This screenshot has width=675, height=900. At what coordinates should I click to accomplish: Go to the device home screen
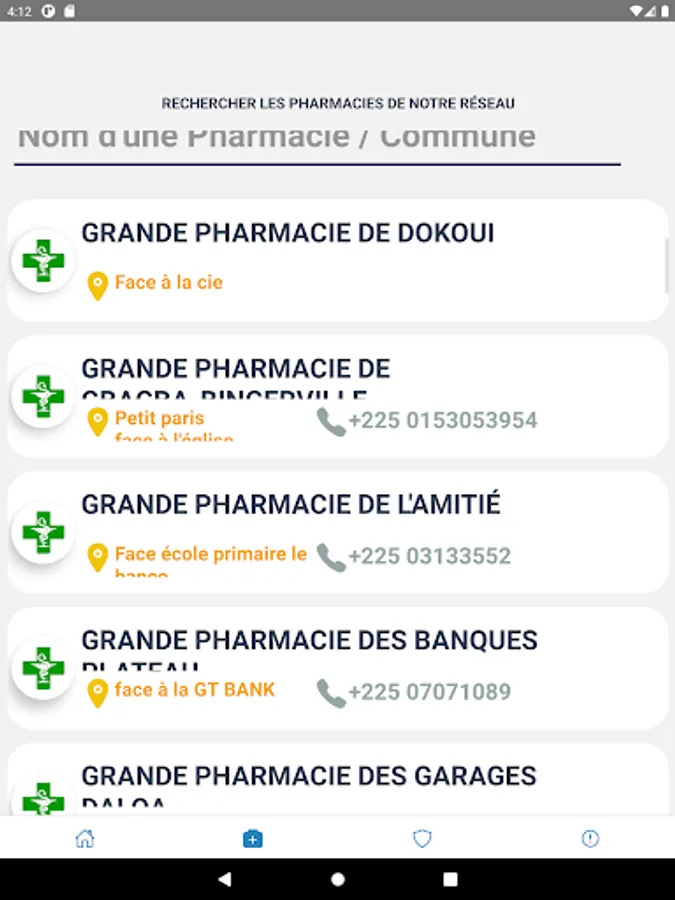[338, 879]
